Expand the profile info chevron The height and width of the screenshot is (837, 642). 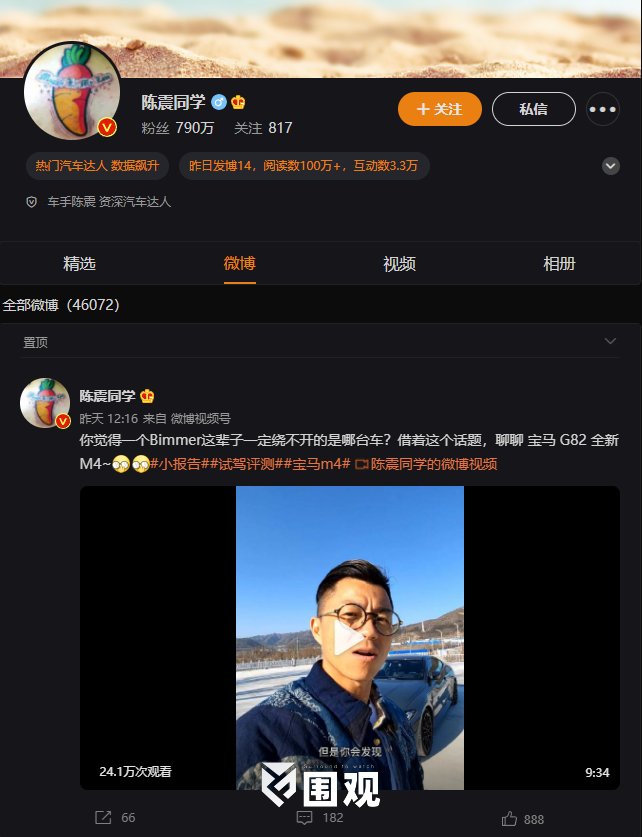coord(611,166)
